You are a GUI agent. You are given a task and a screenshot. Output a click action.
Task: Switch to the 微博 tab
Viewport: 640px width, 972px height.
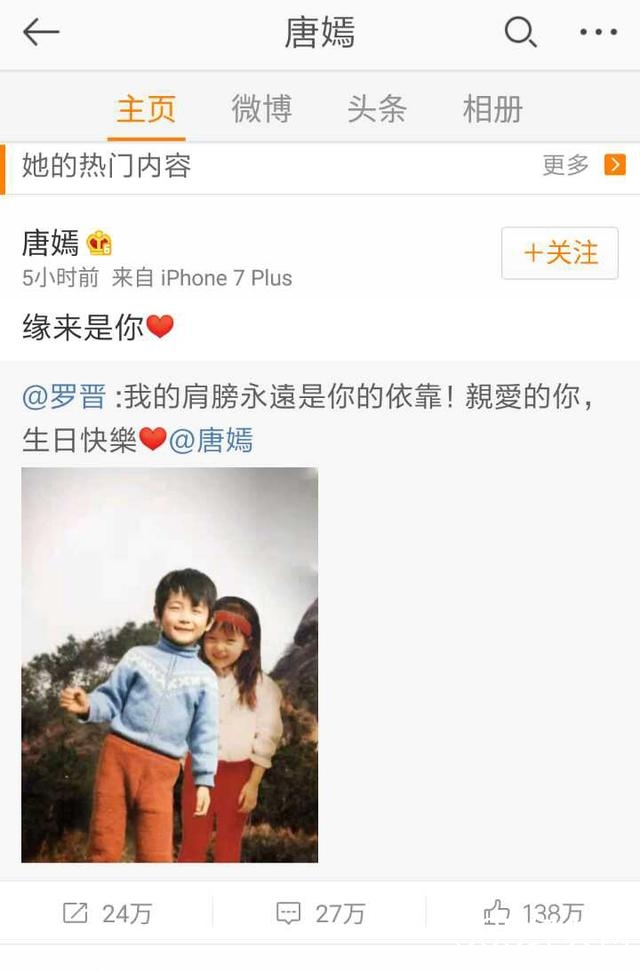[261, 109]
